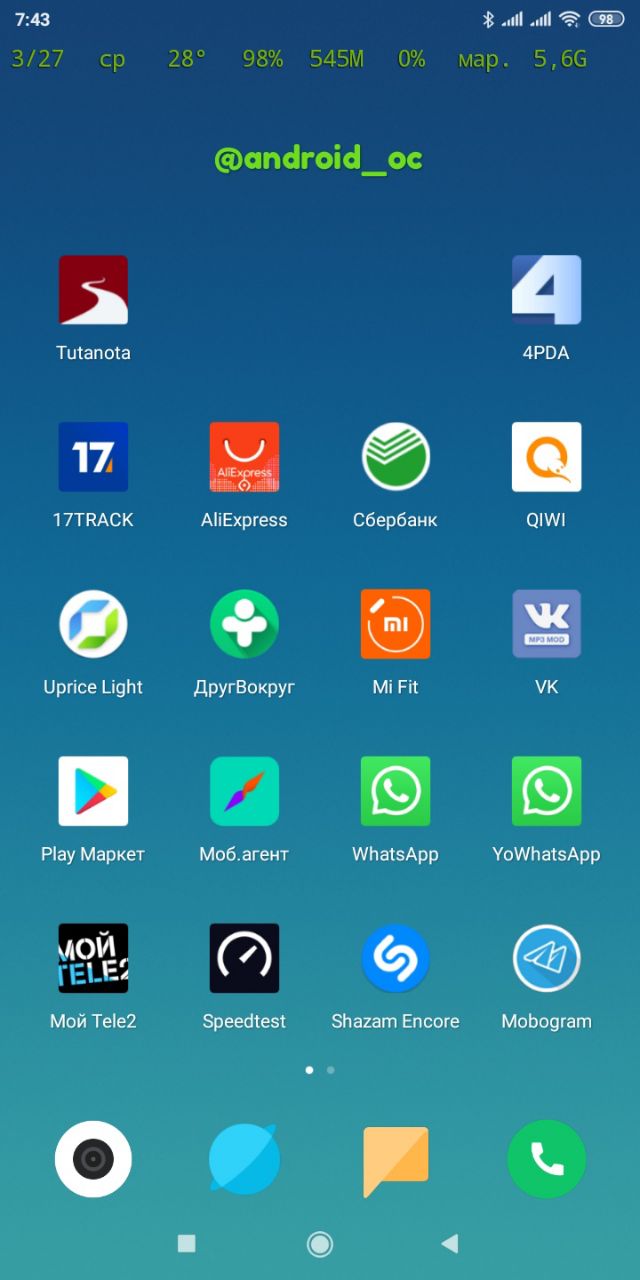Launch AliExpress shopping app

click(x=244, y=457)
